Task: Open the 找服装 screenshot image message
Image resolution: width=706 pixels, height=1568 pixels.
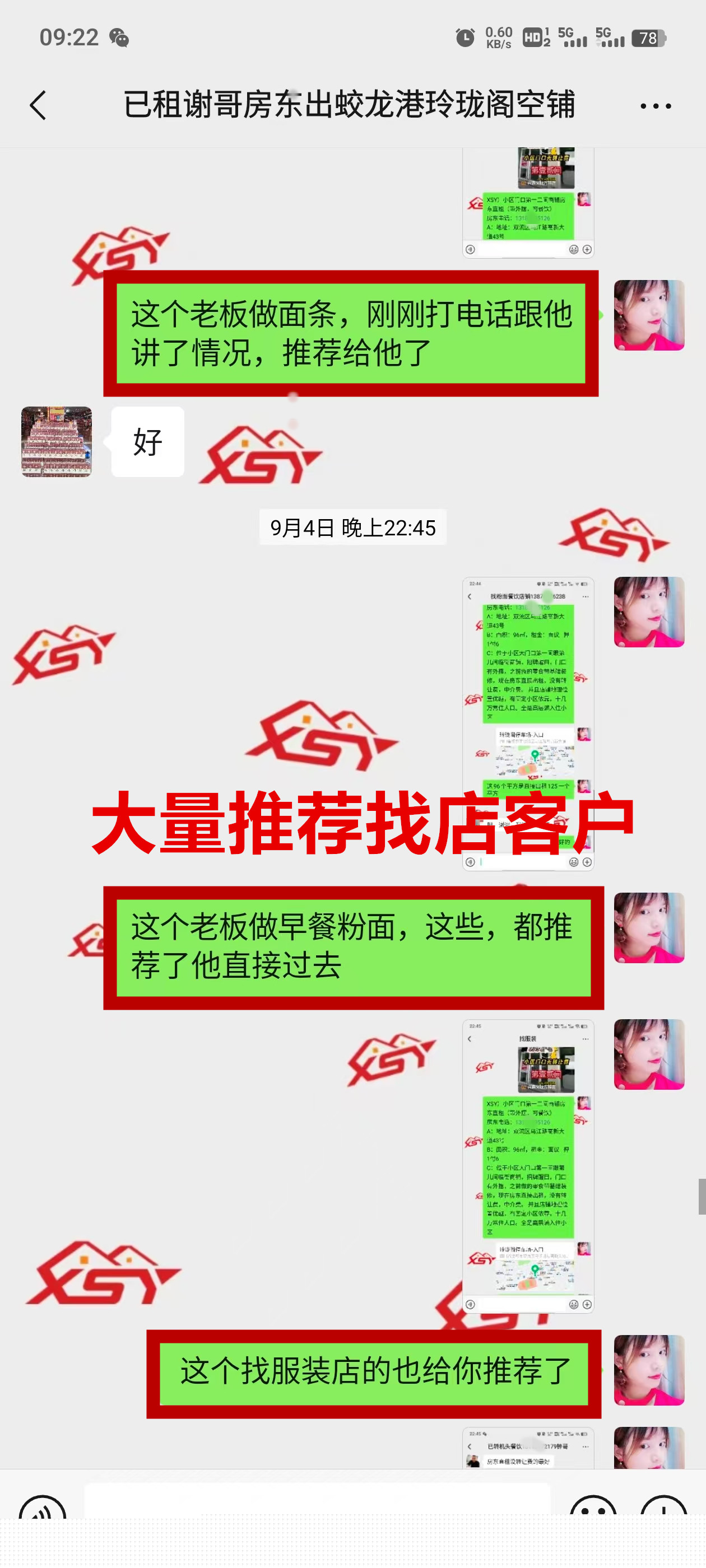Action: [527, 1166]
